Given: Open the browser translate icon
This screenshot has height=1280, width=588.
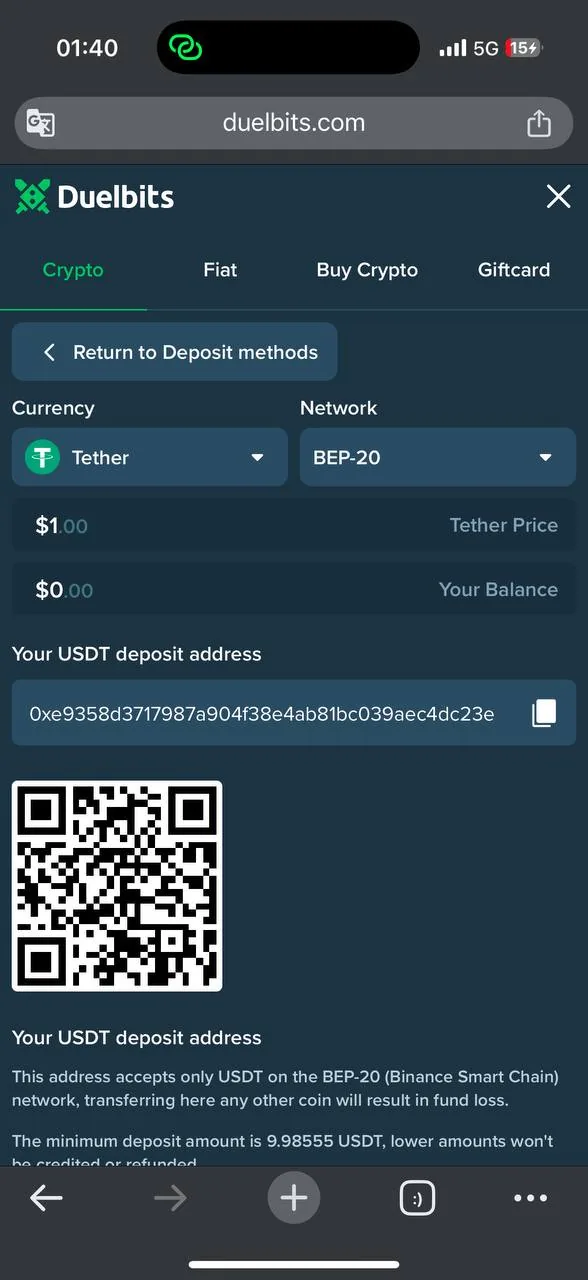Looking at the screenshot, I should (x=40, y=123).
